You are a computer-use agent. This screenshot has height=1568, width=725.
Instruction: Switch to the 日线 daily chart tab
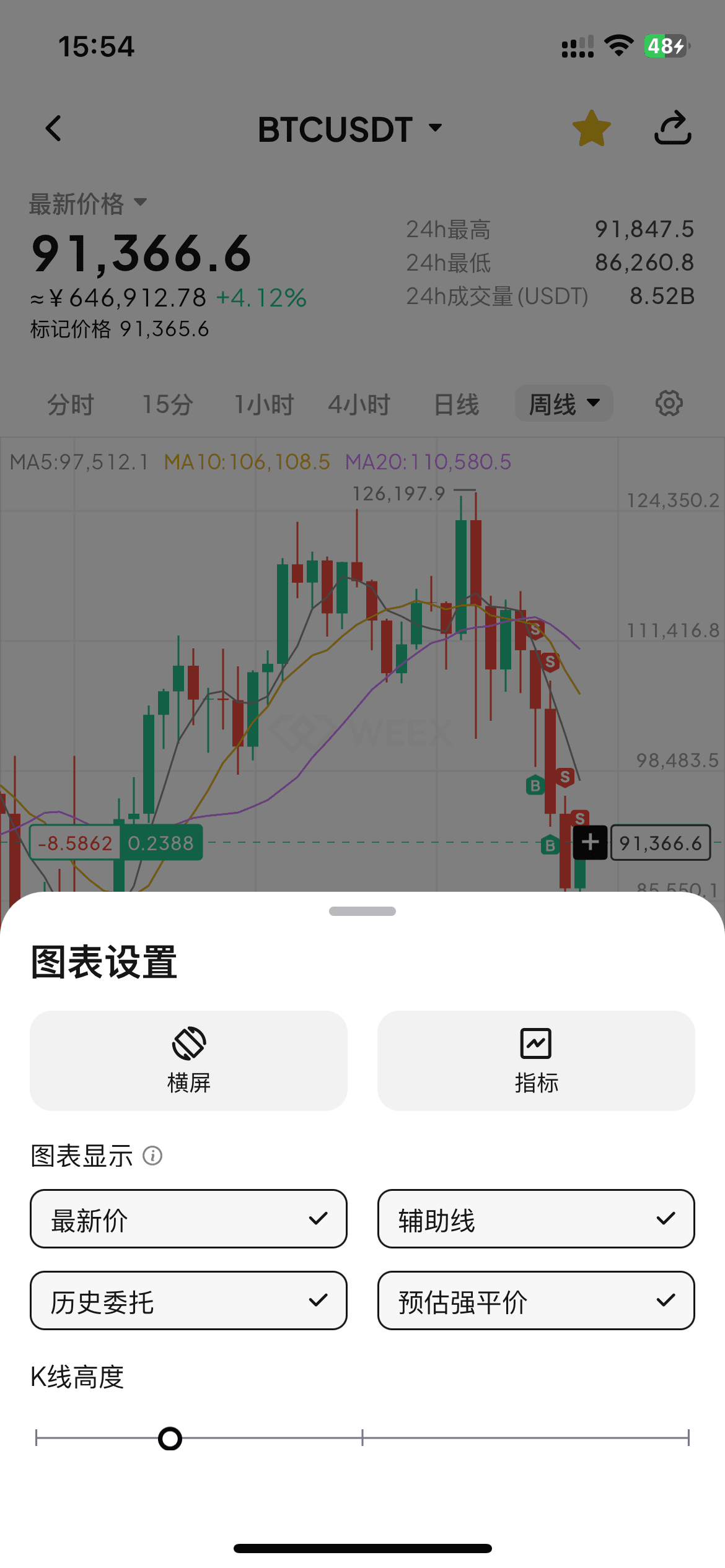[x=455, y=403]
